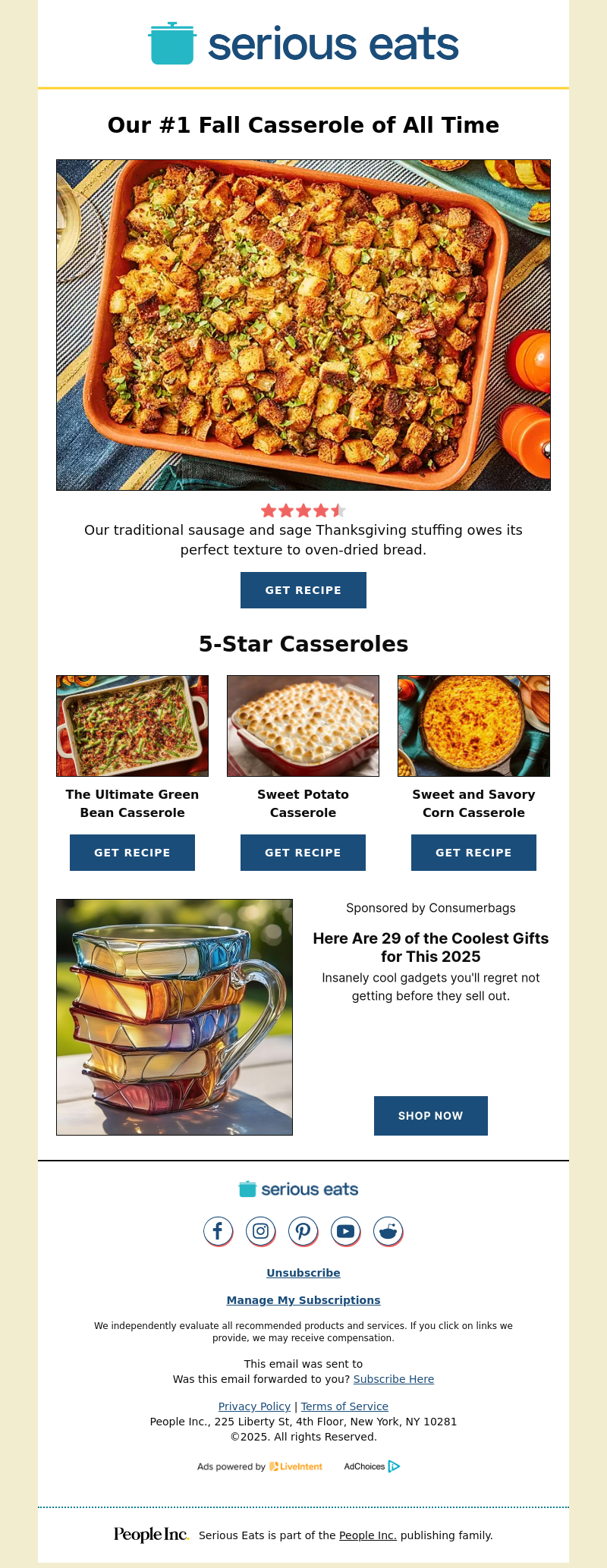This screenshot has height=1568, width=607.
Task: Open the Corn Casserole picture
Action: (x=473, y=726)
